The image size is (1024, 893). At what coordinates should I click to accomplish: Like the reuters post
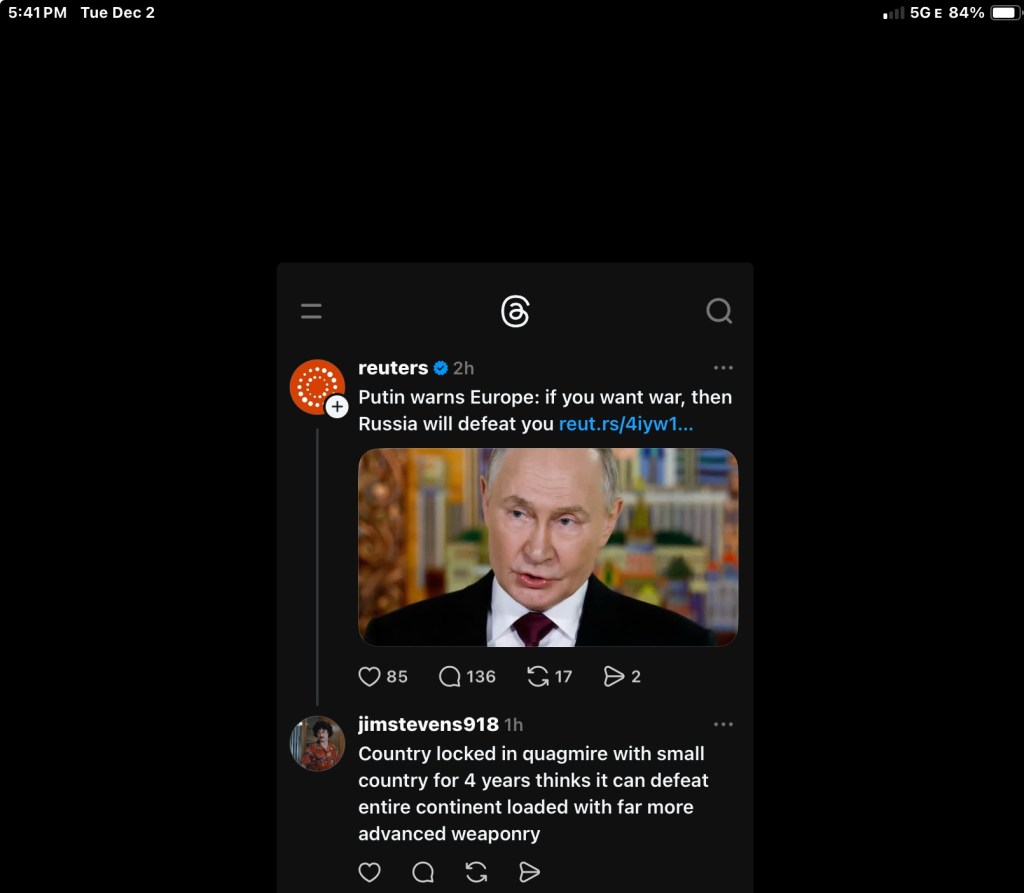[370, 677]
